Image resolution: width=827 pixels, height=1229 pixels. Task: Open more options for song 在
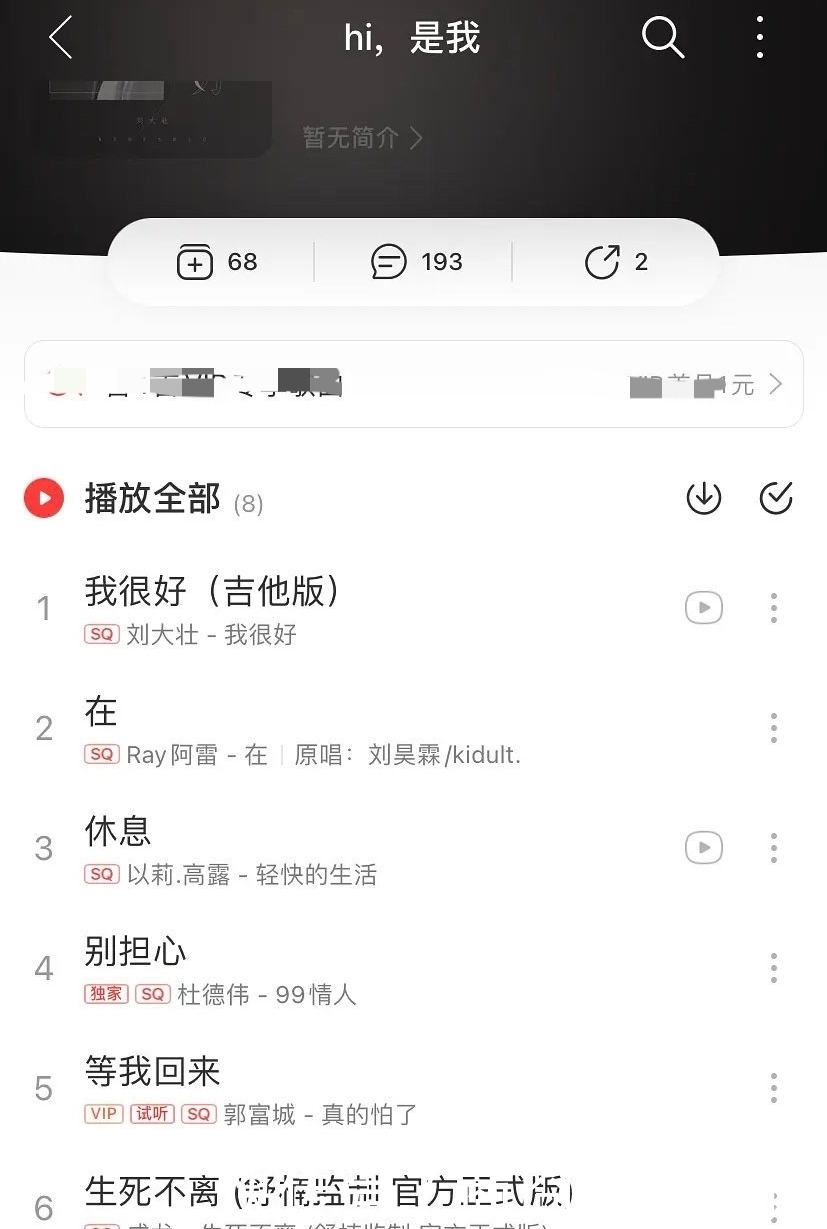[x=774, y=728]
